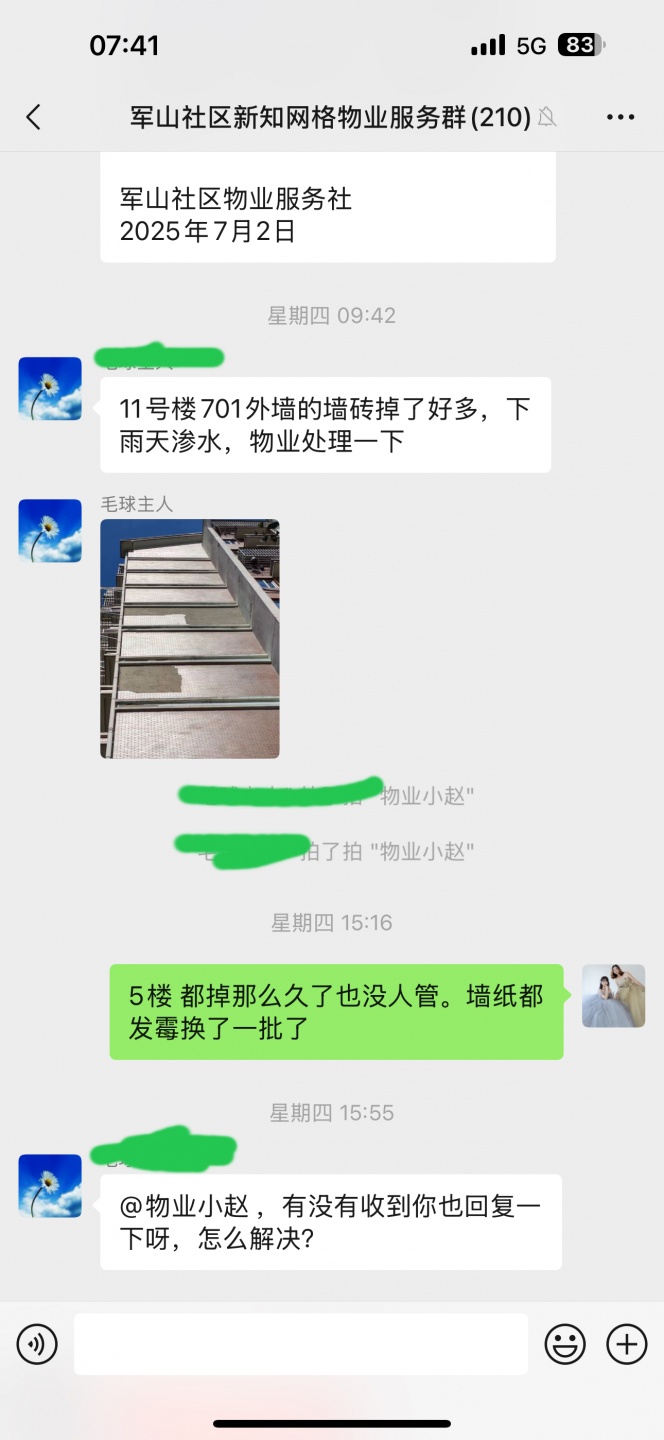View my own profile avatar
The width and height of the screenshot is (664, 1440).
point(613,996)
